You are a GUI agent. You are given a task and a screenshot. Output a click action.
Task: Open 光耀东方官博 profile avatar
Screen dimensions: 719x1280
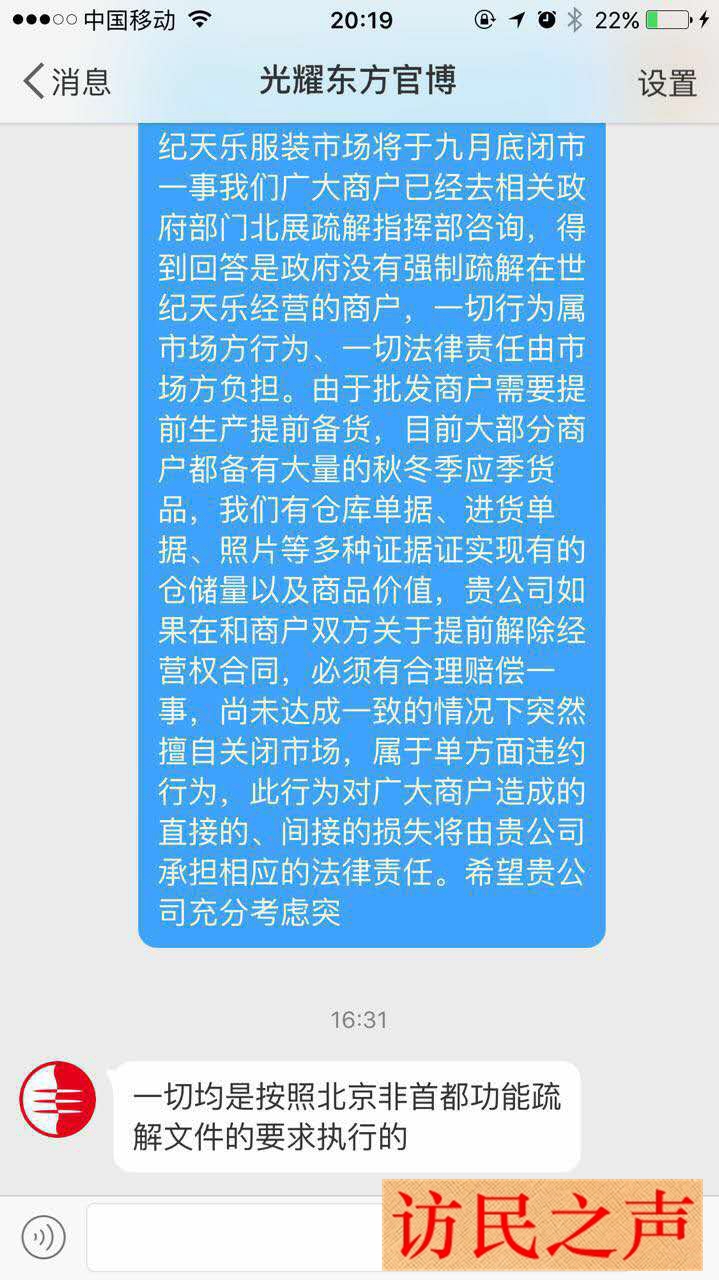(58, 1099)
